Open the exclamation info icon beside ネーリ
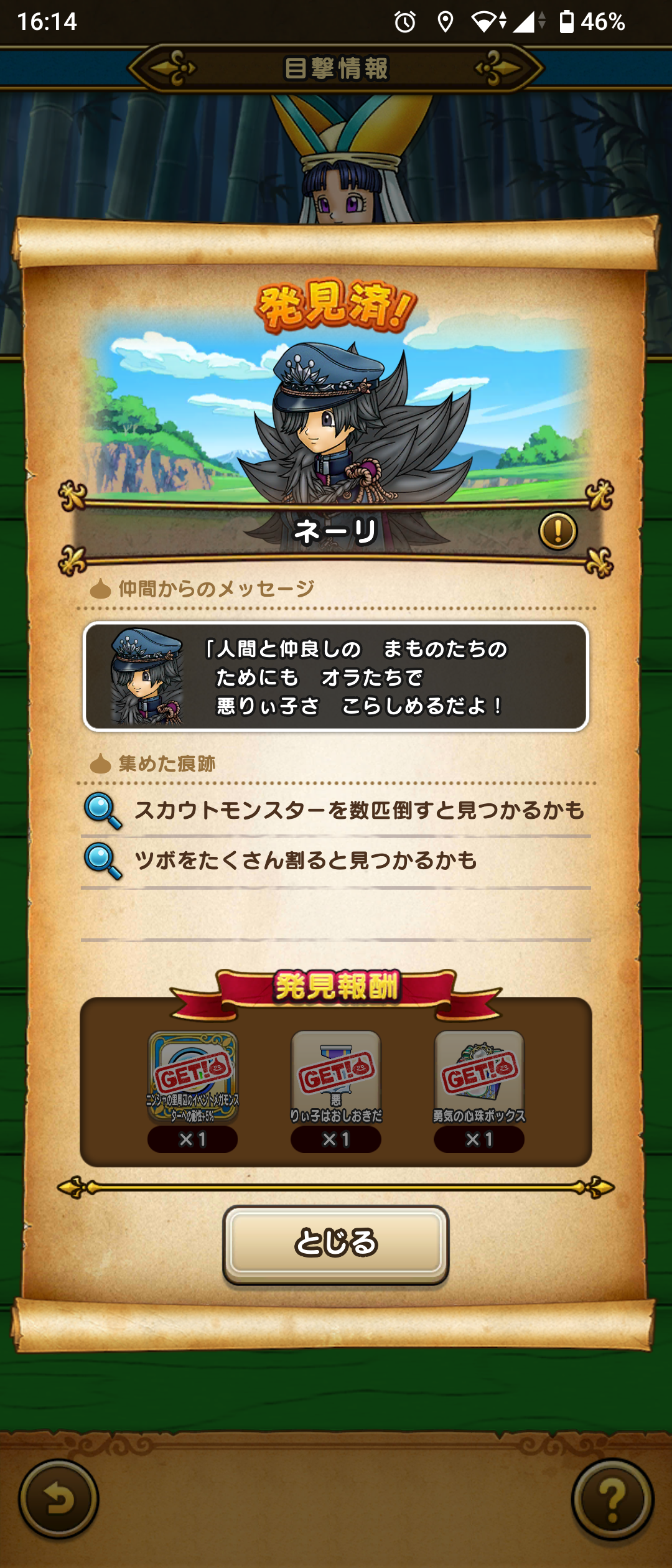 (x=558, y=531)
